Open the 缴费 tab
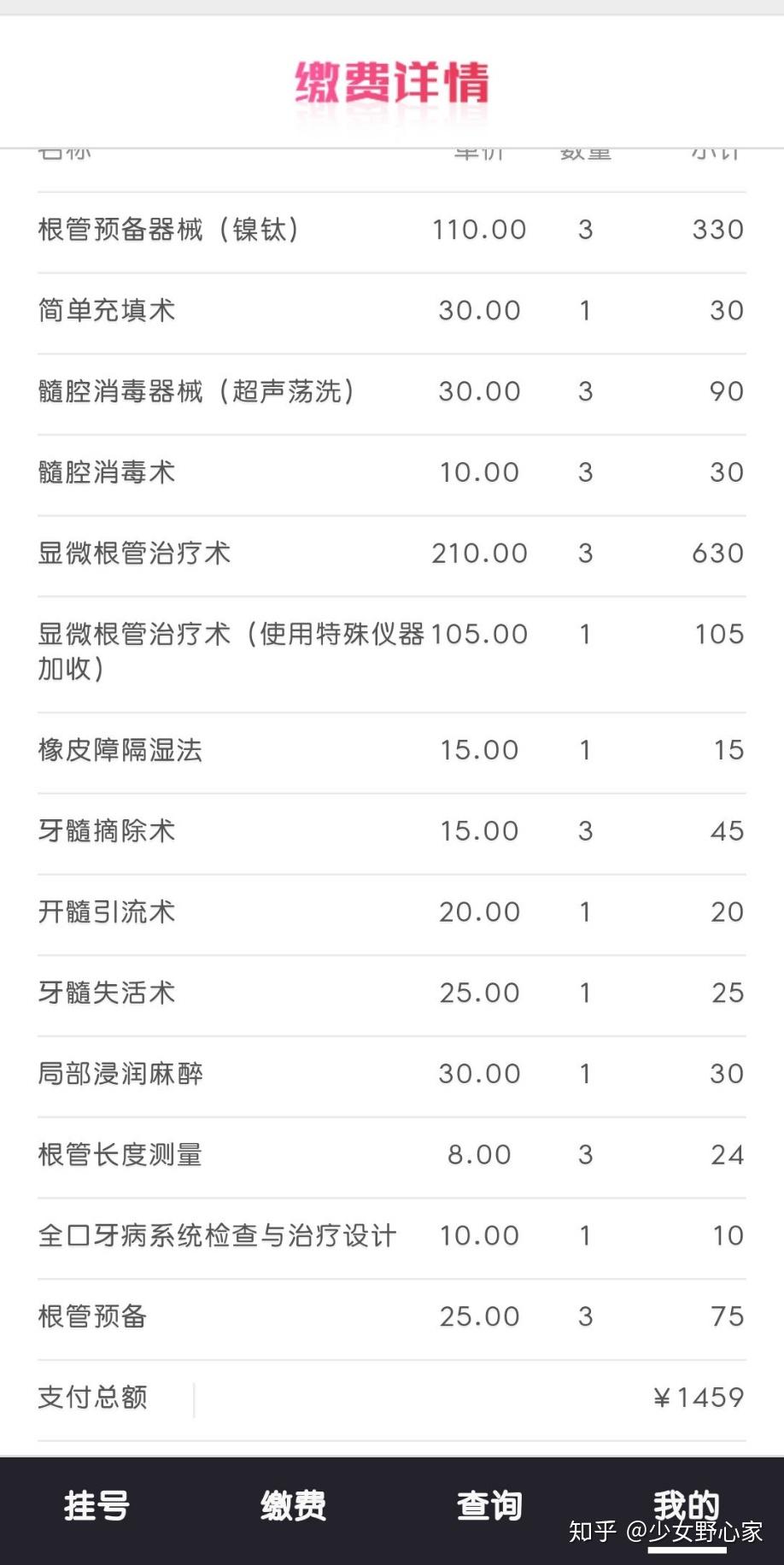 coord(293,1506)
